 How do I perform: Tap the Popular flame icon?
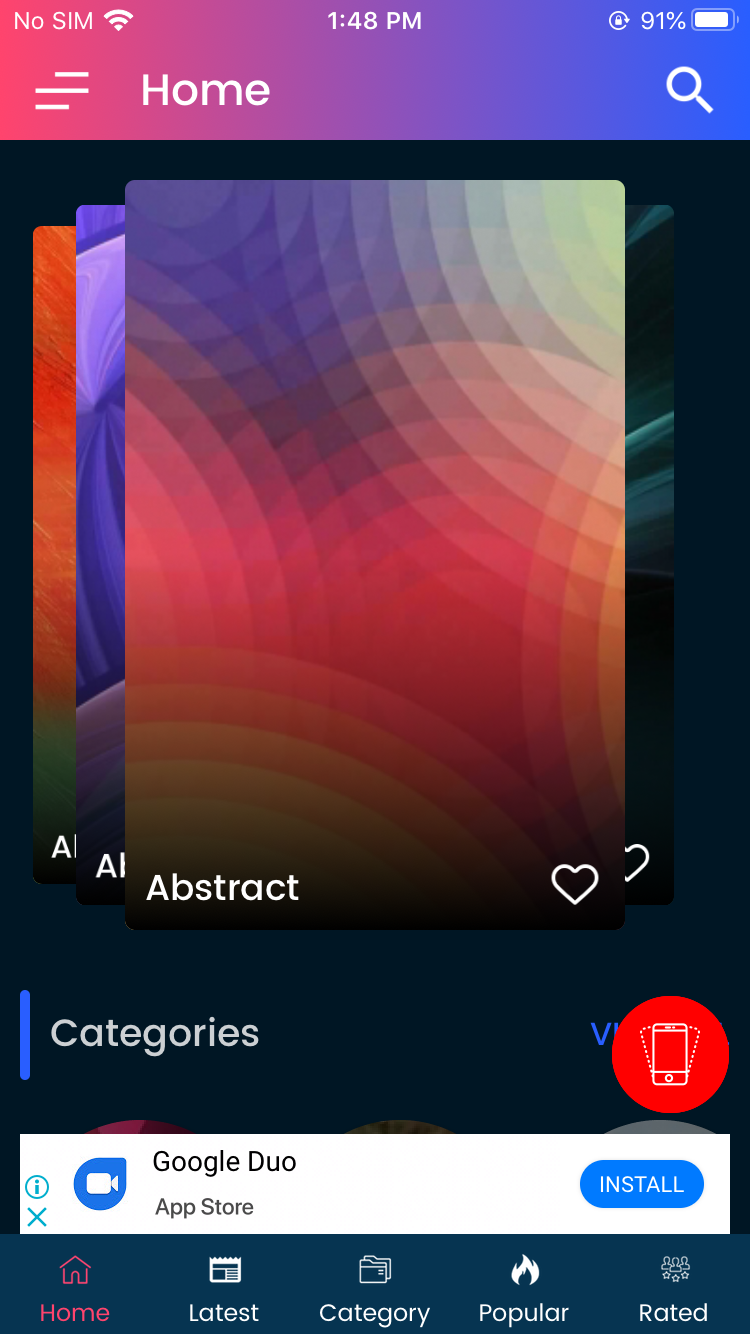click(x=524, y=1268)
